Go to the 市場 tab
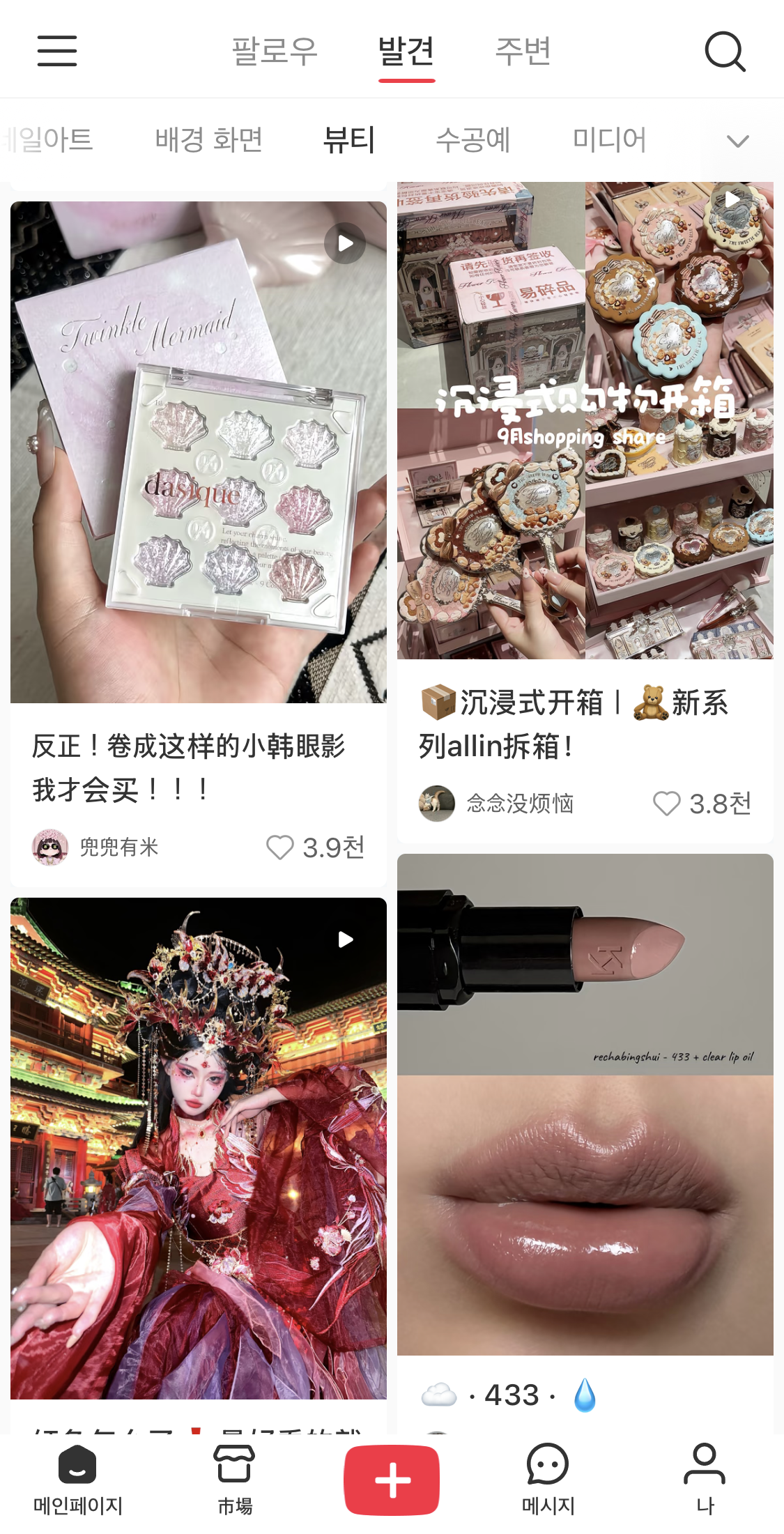This screenshot has height=1534, width=784. pos(235,1479)
